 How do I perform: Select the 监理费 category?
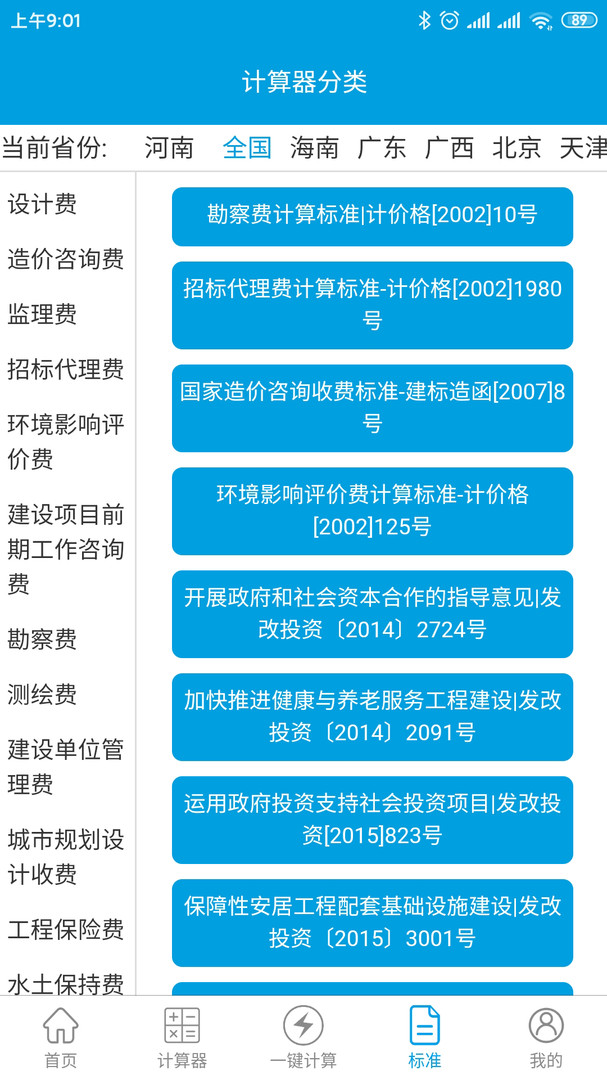(42, 314)
